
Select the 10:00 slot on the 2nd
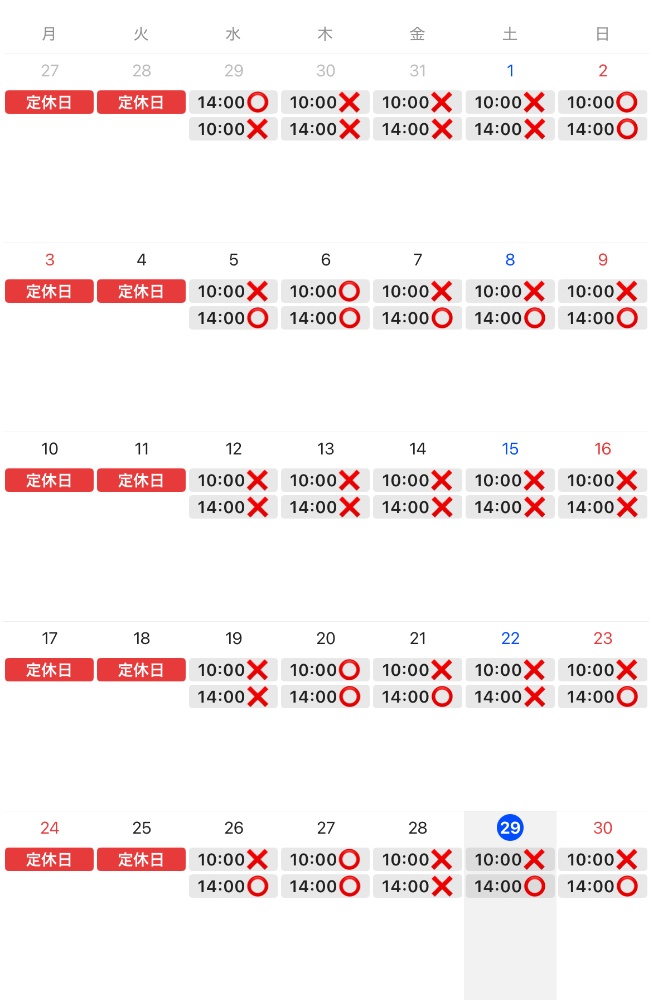[x=602, y=102]
